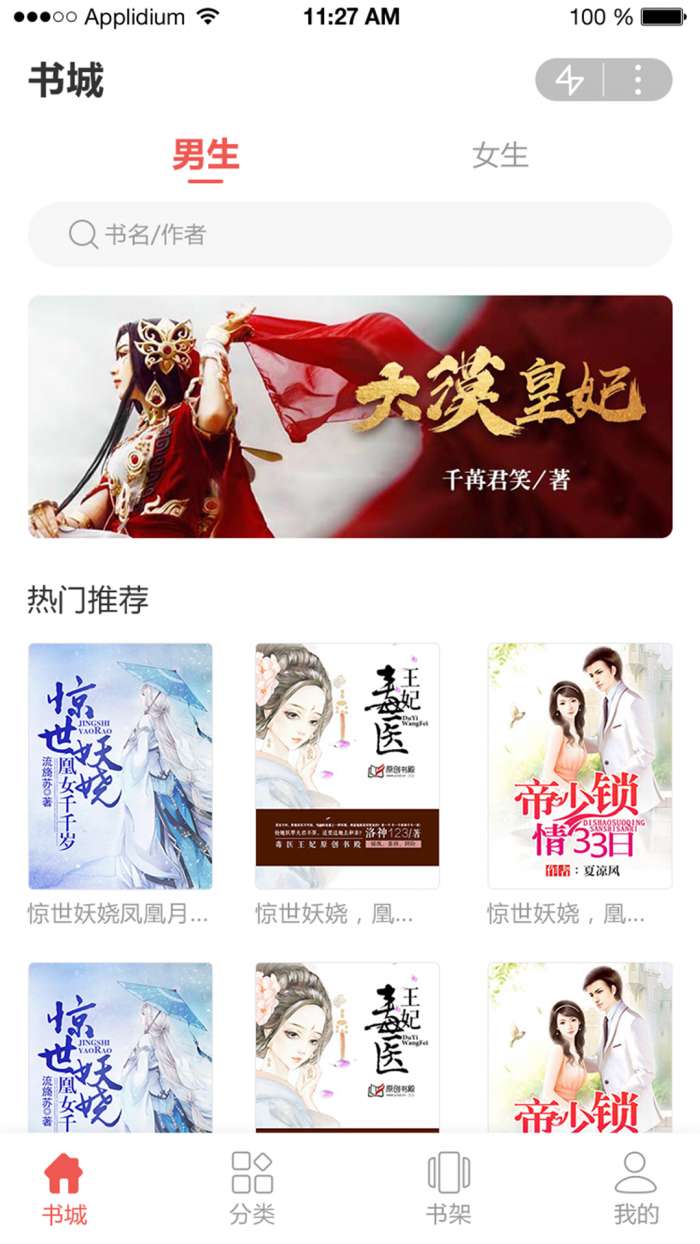The height and width of the screenshot is (1244, 700).
Task: Tap the lightning bolt icon in header
Action: coord(570,80)
